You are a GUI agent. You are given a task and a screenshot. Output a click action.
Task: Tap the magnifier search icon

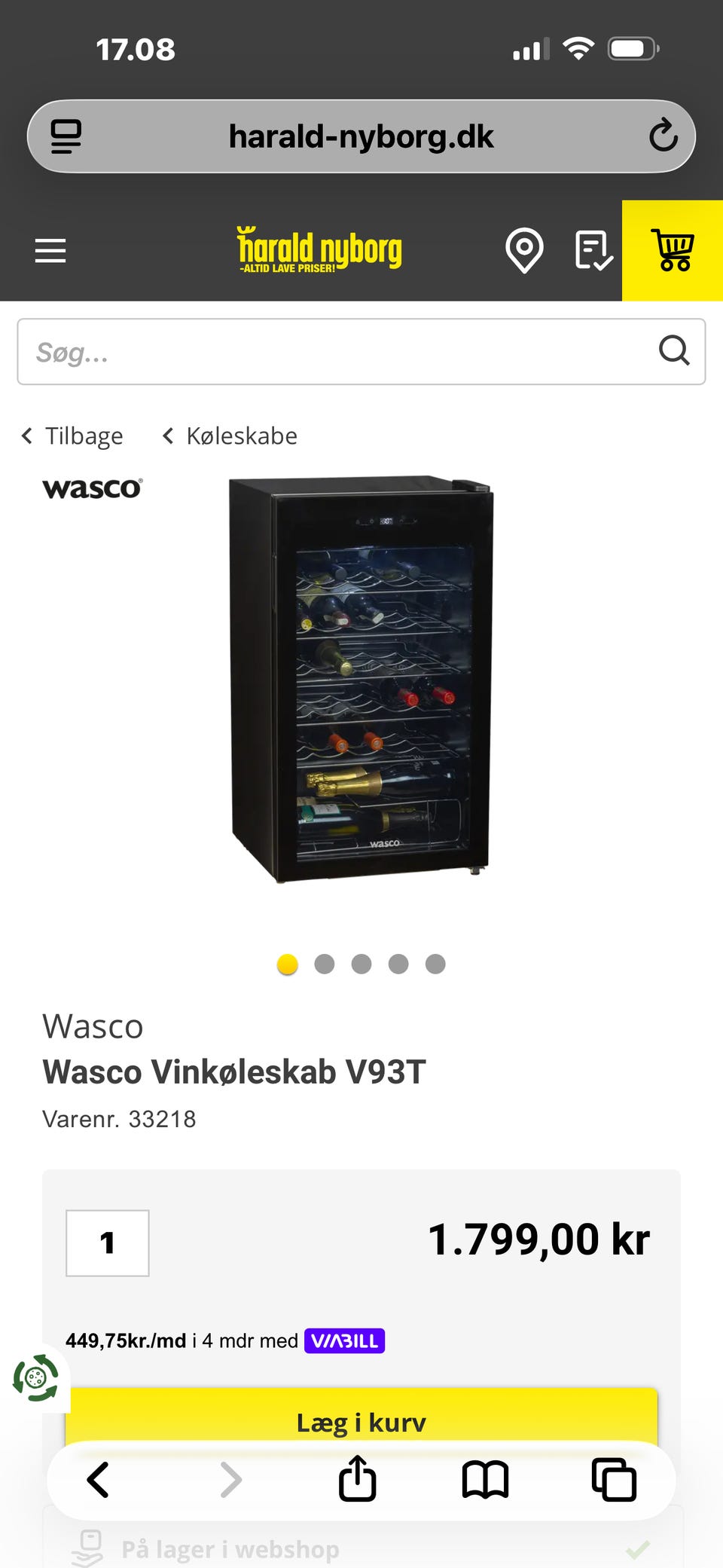pyautogui.click(x=674, y=350)
